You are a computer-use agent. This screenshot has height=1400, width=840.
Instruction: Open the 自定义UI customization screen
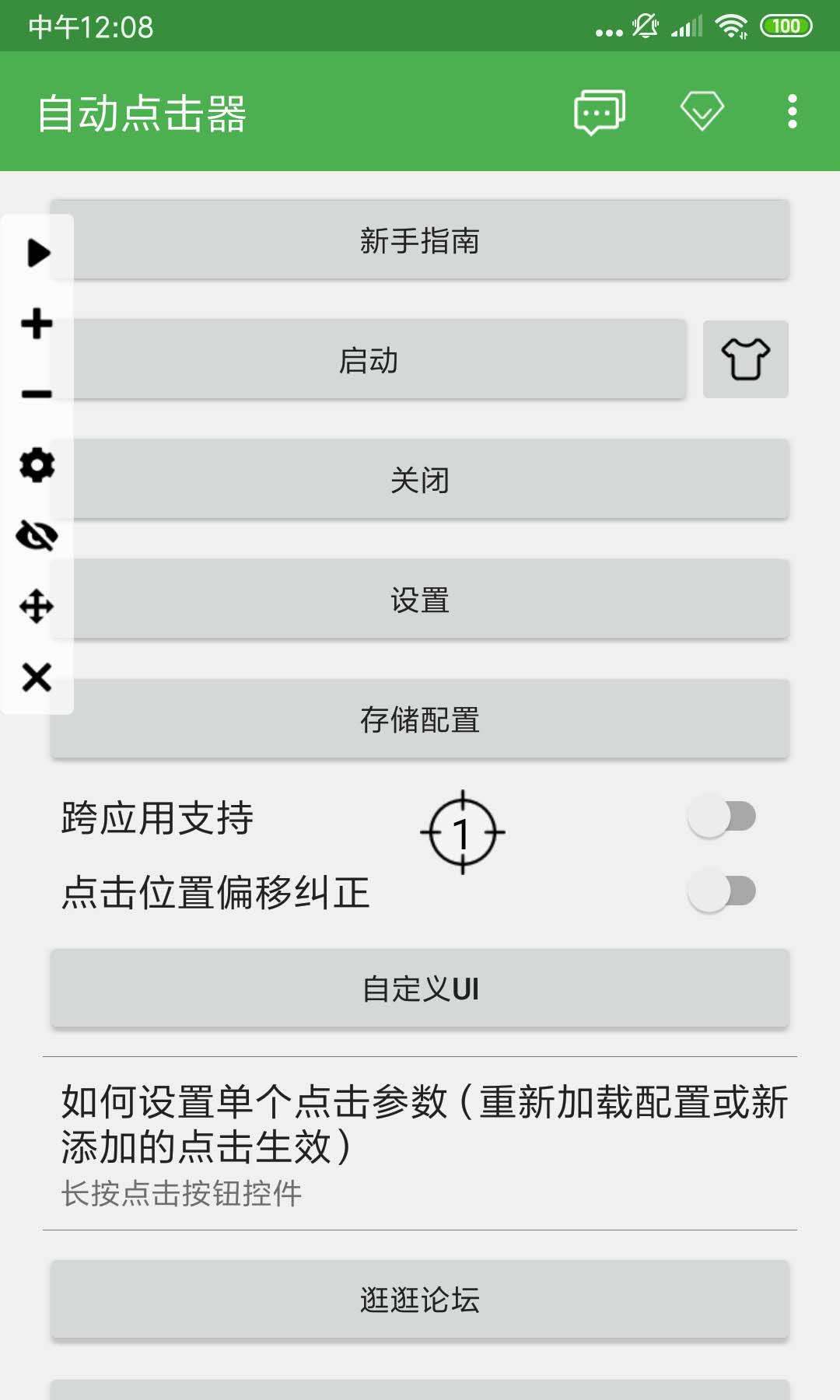(420, 989)
